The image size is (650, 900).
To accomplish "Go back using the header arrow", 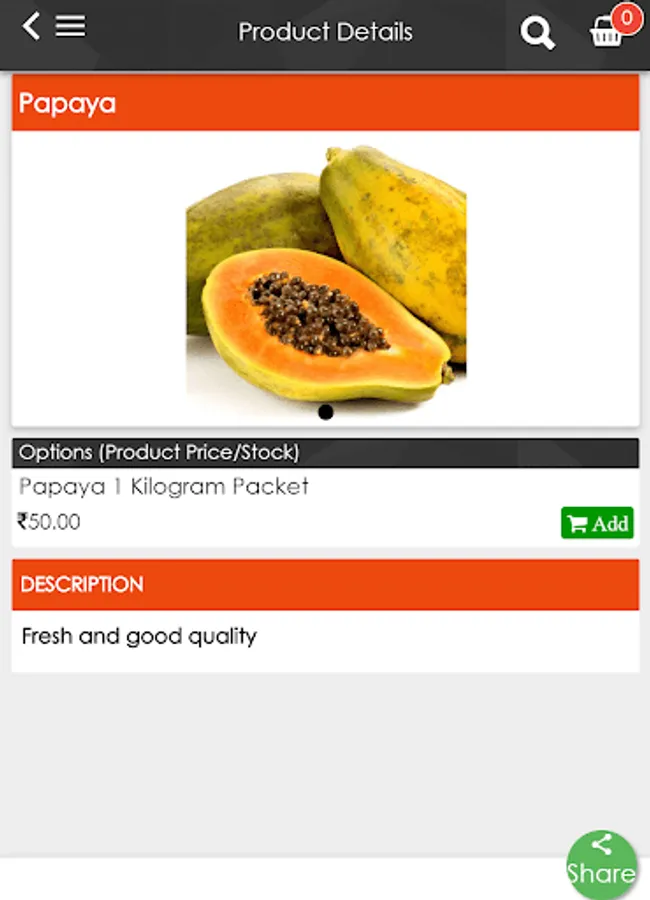I will point(31,26).
